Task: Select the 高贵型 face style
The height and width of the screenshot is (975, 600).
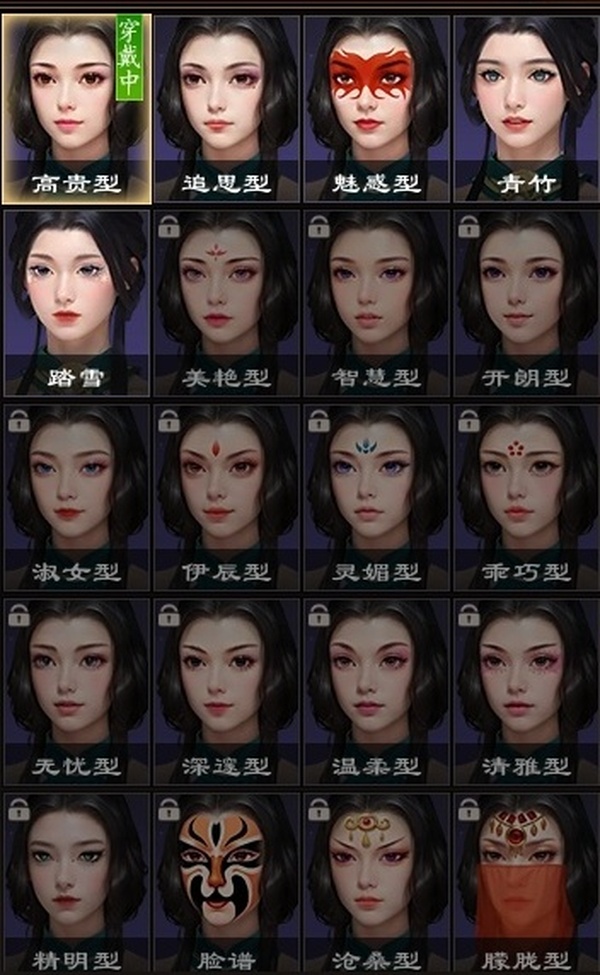Action: [76, 106]
